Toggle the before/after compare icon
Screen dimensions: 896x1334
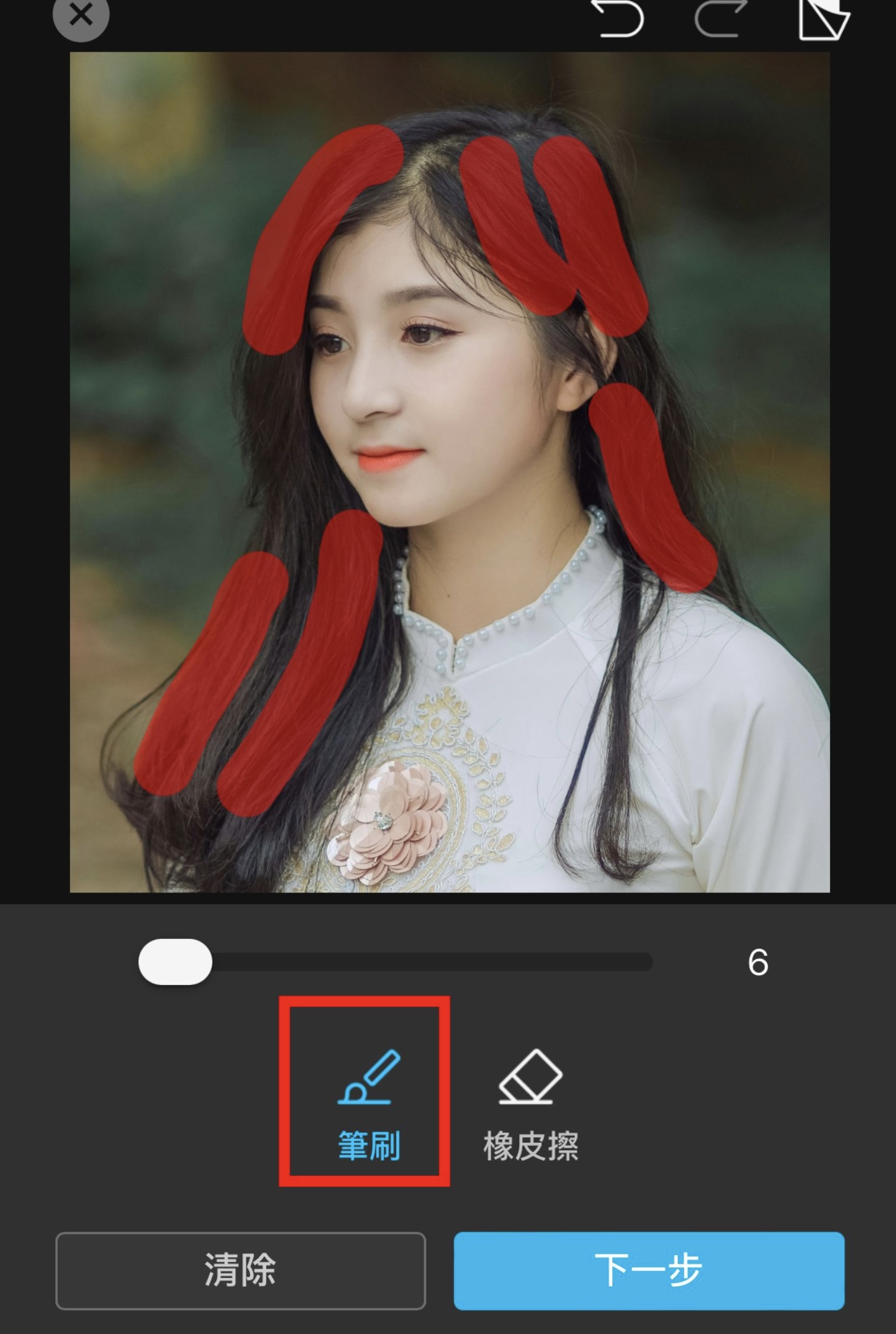coord(822,20)
